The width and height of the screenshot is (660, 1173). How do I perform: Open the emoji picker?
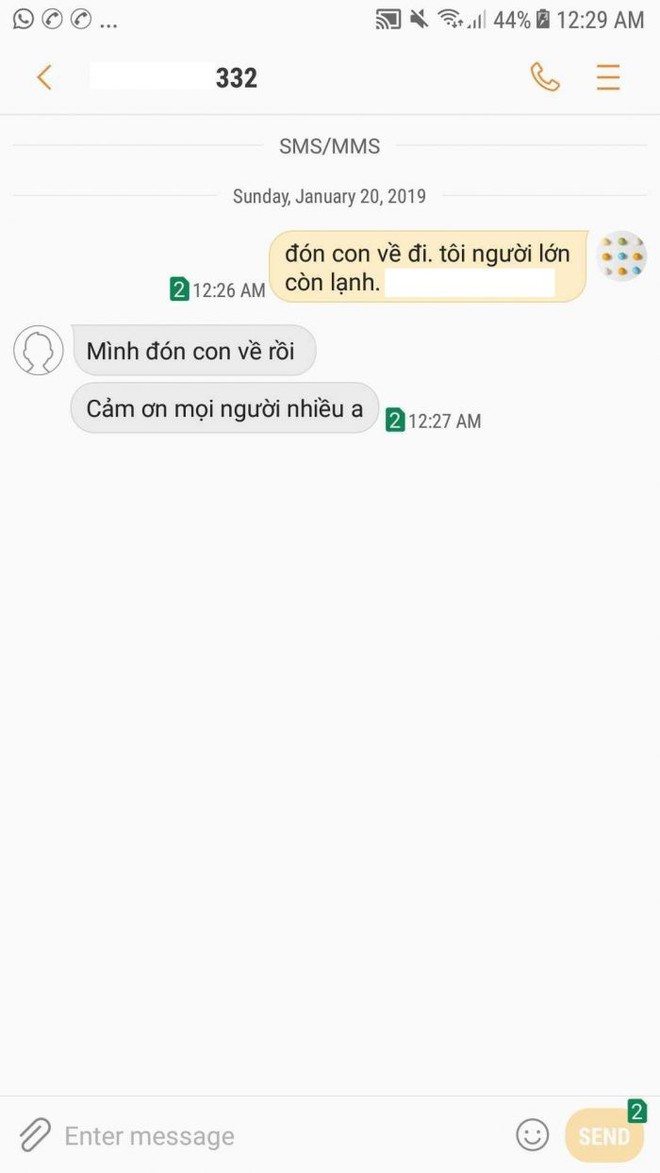coord(532,1135)
